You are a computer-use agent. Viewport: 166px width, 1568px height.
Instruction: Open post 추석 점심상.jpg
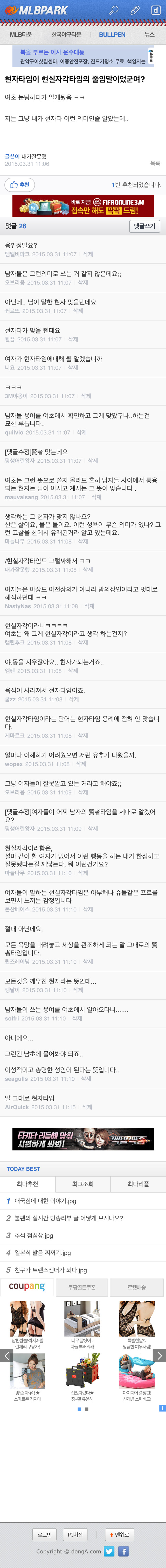33,1235
